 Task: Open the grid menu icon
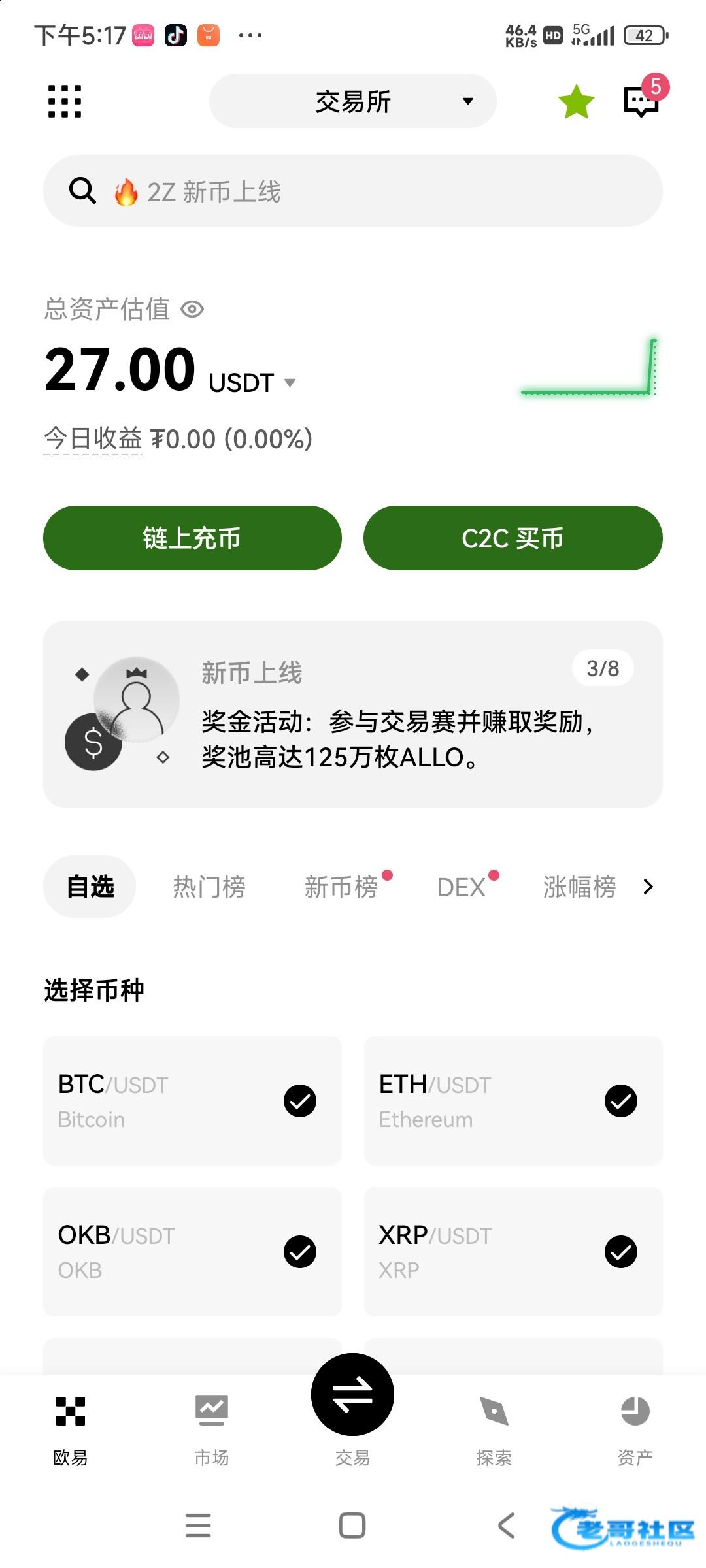(65, 101)
